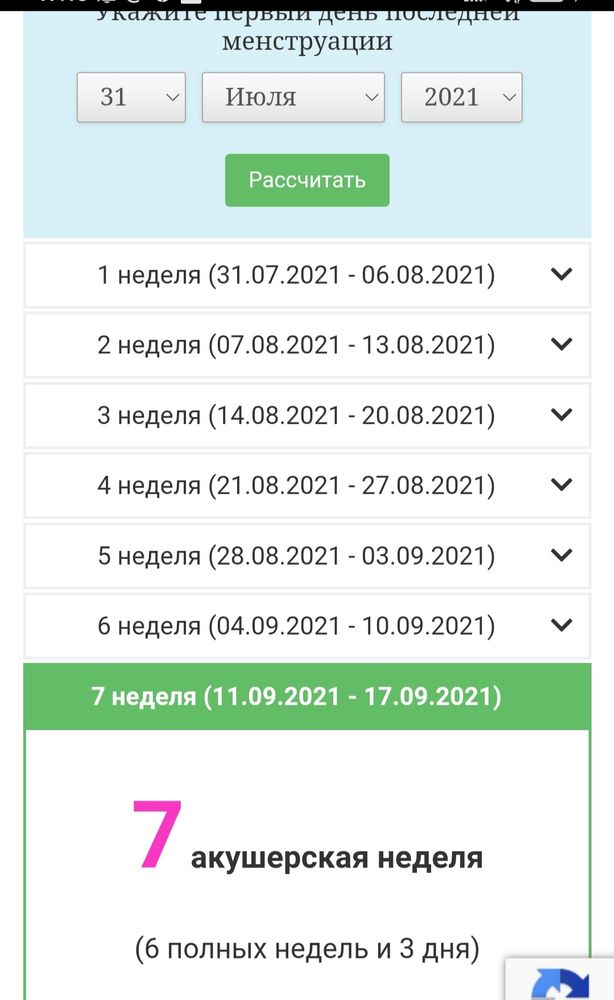Expand 5 неделя (28.08.2021 - 03.09.2021)

click(x=307, y=555)
